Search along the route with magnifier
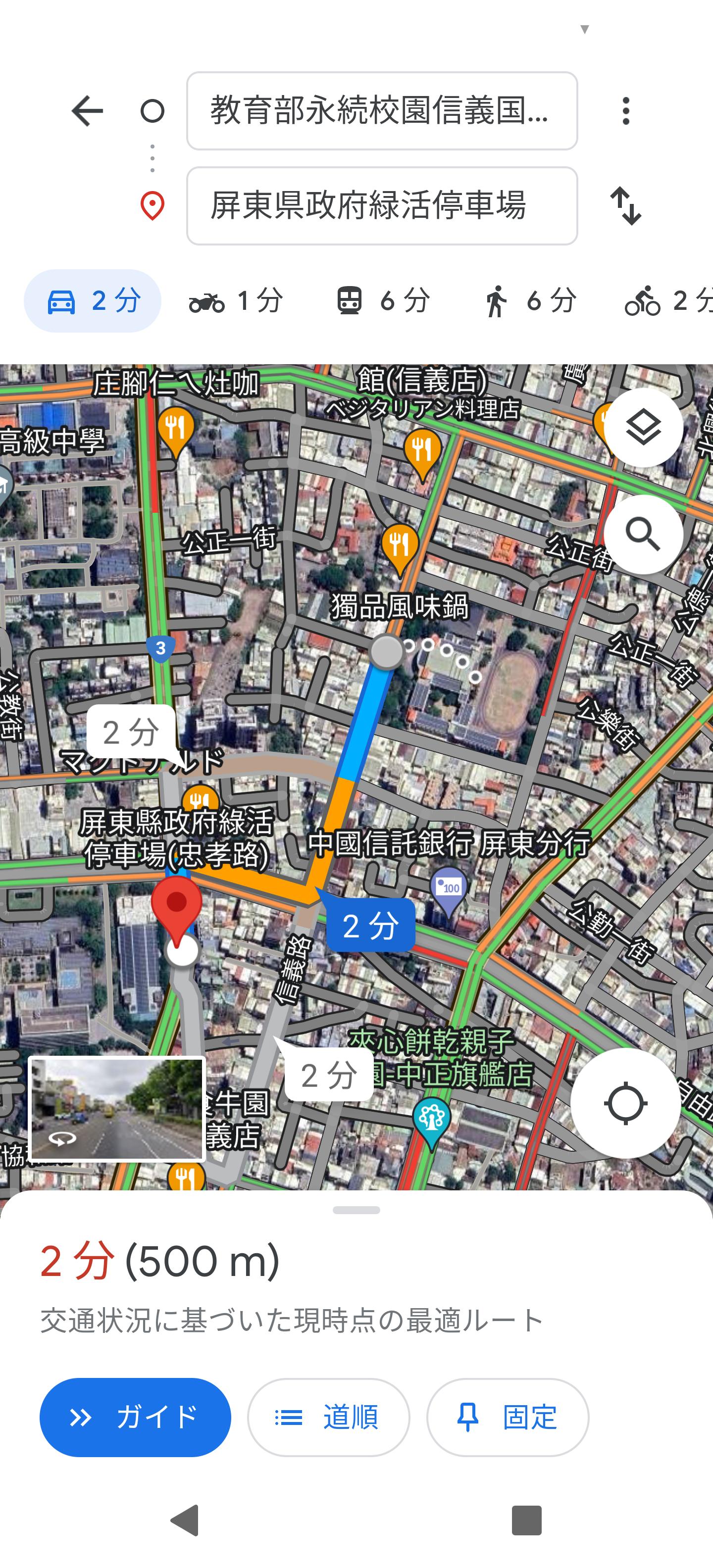Image resolution: width=713 pixels, height=1568 pixels. (x=642, y=535)
